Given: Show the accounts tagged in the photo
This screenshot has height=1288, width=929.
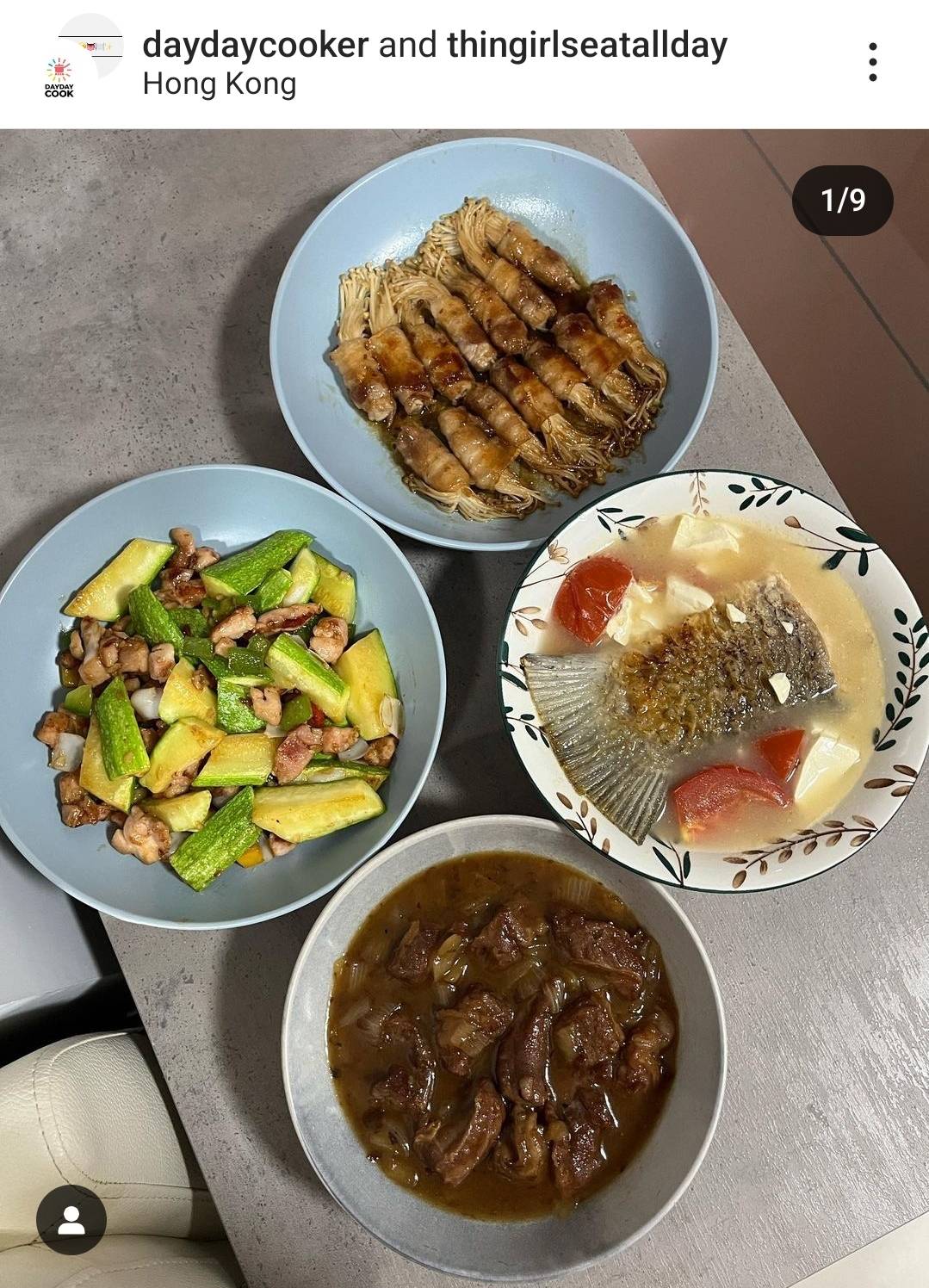Looking at the screenshot, I should [x=71, y=1220].
